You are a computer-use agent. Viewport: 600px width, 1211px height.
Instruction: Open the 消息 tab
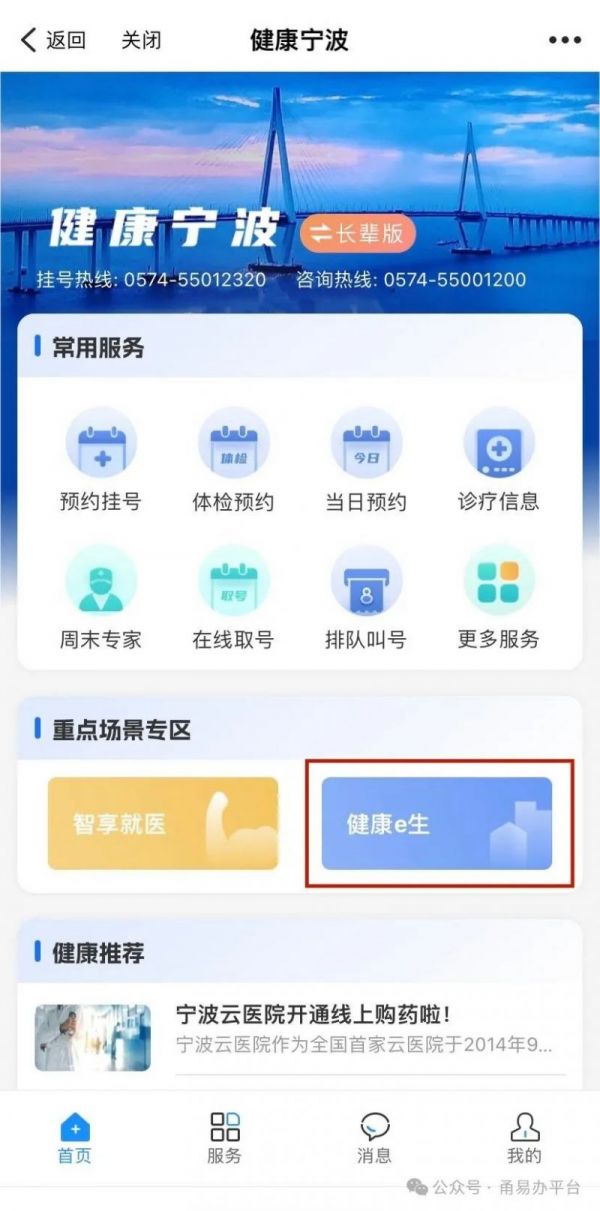[375, 1139]
